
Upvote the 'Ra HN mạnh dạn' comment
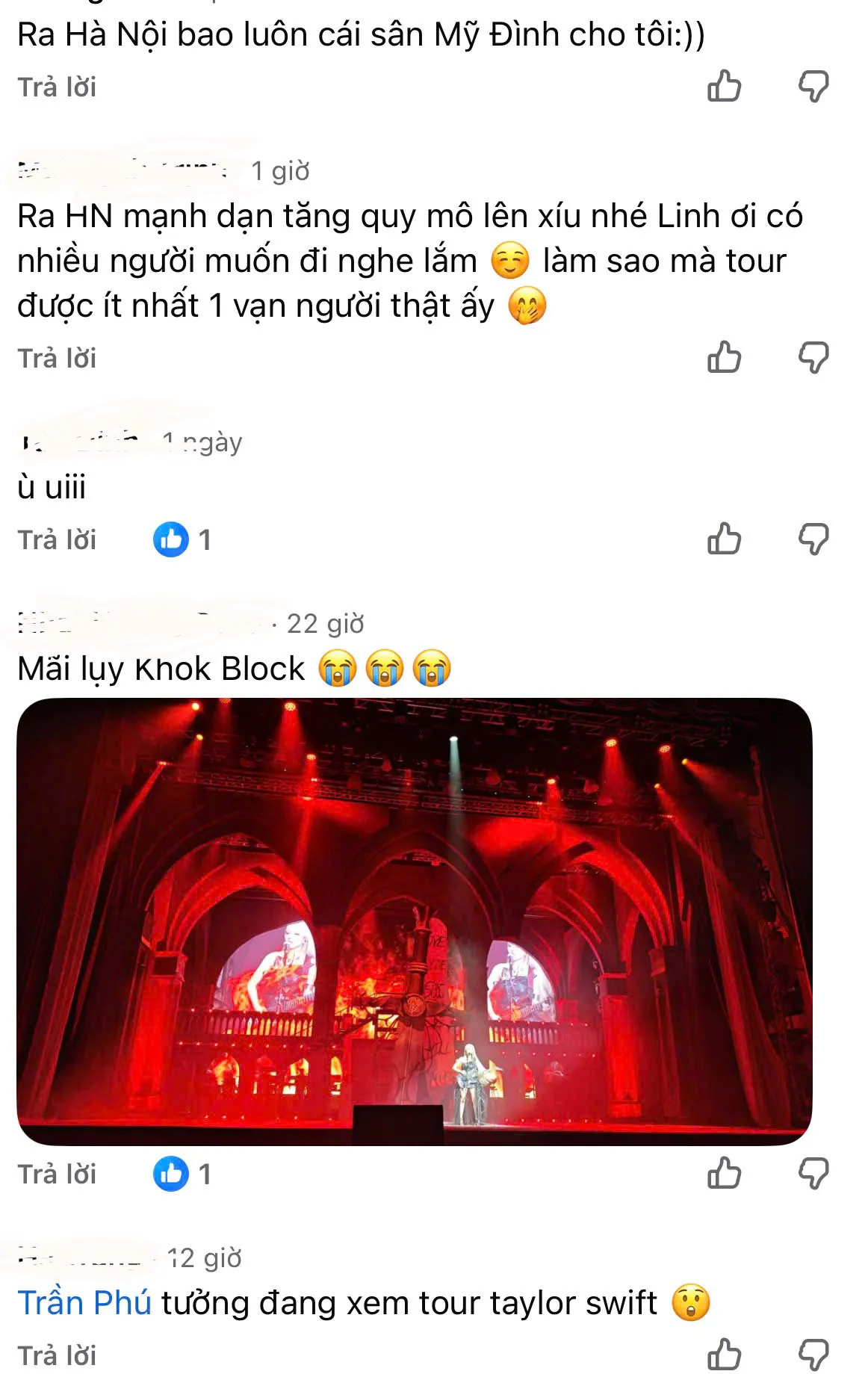click(724, 358)
